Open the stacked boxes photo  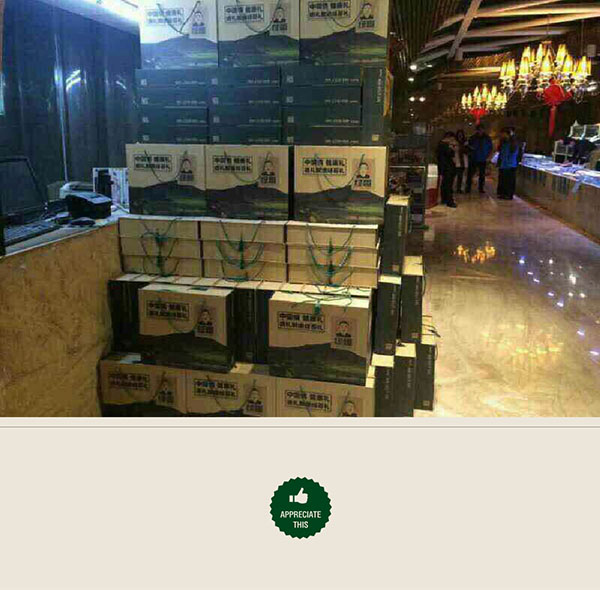point(300,208)
